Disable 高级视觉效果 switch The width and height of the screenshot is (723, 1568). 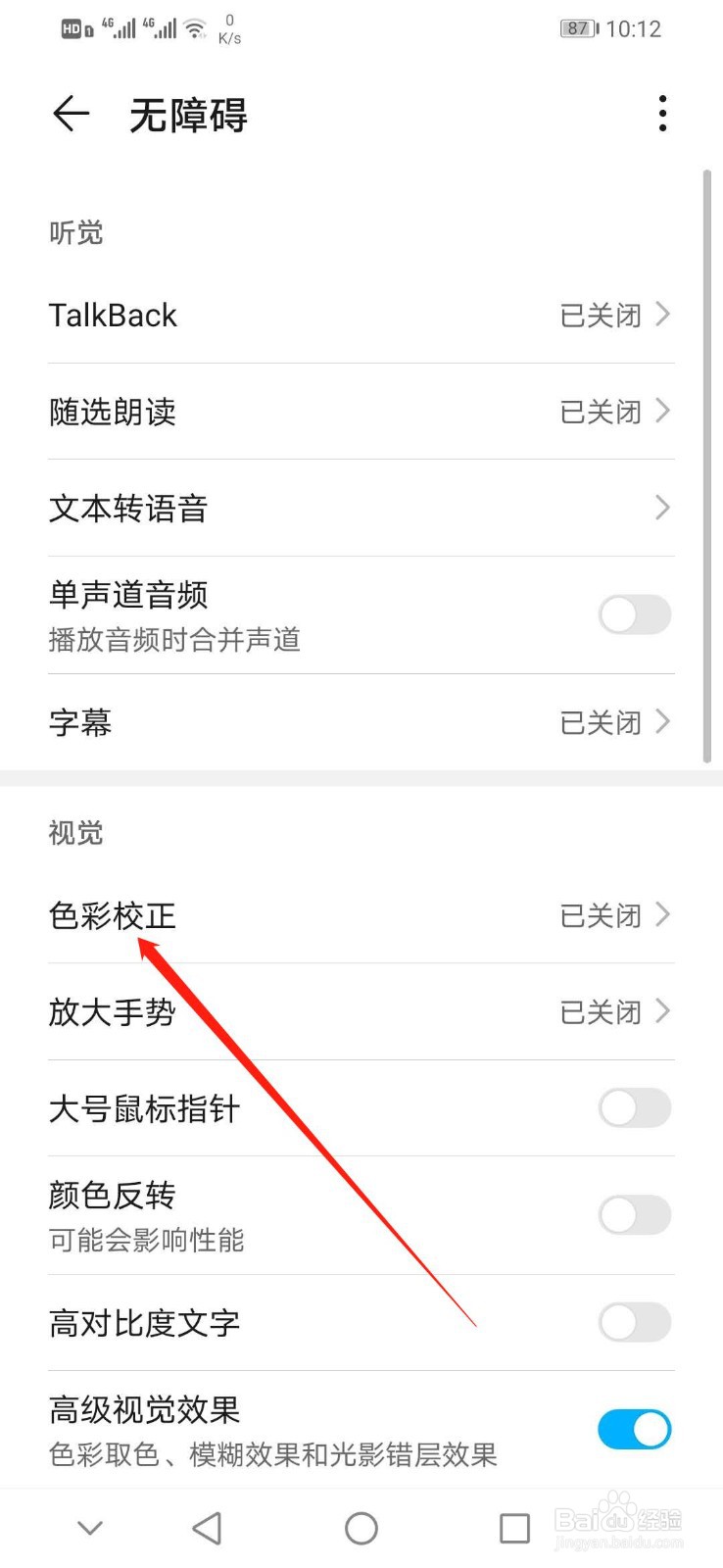(x=633, y=1429)
